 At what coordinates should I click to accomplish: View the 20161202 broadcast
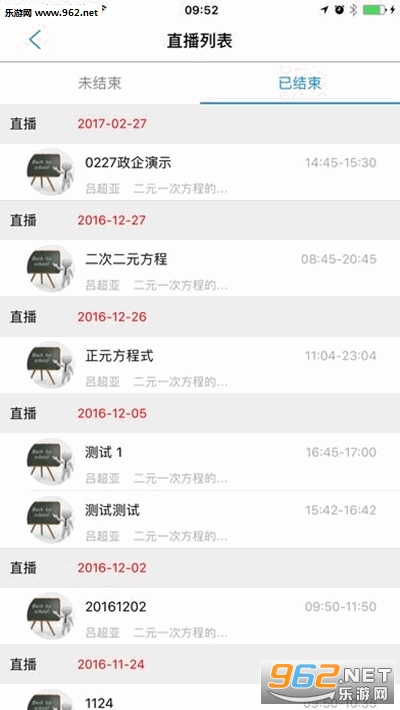pyautogui.click(x=200, y=616)
